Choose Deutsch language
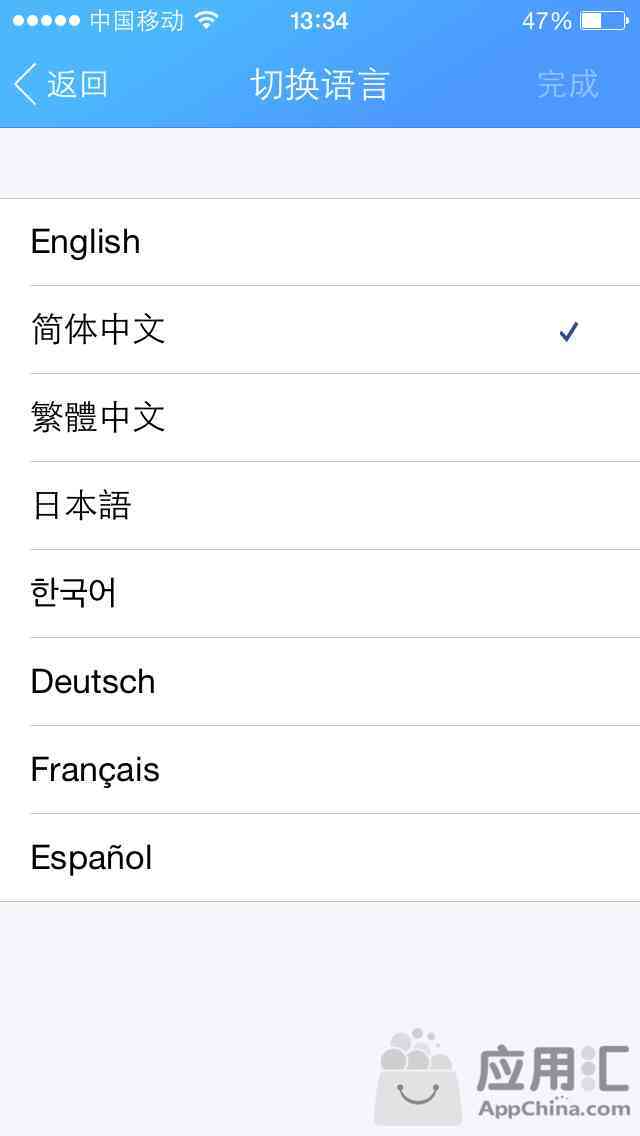 point(320,682)
